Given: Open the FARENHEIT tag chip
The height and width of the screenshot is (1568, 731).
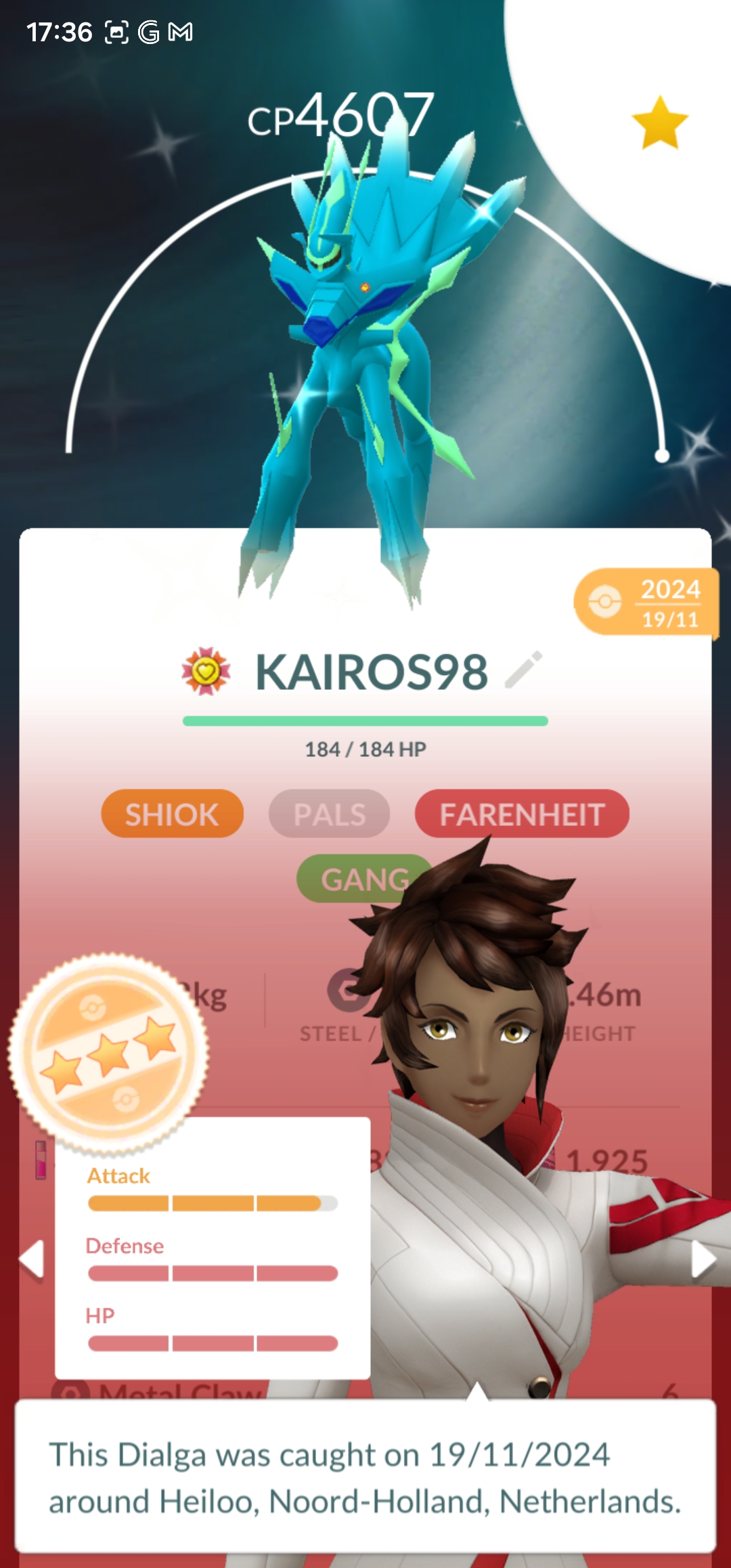Looking at the screenshot, I should tap(522, 814).
